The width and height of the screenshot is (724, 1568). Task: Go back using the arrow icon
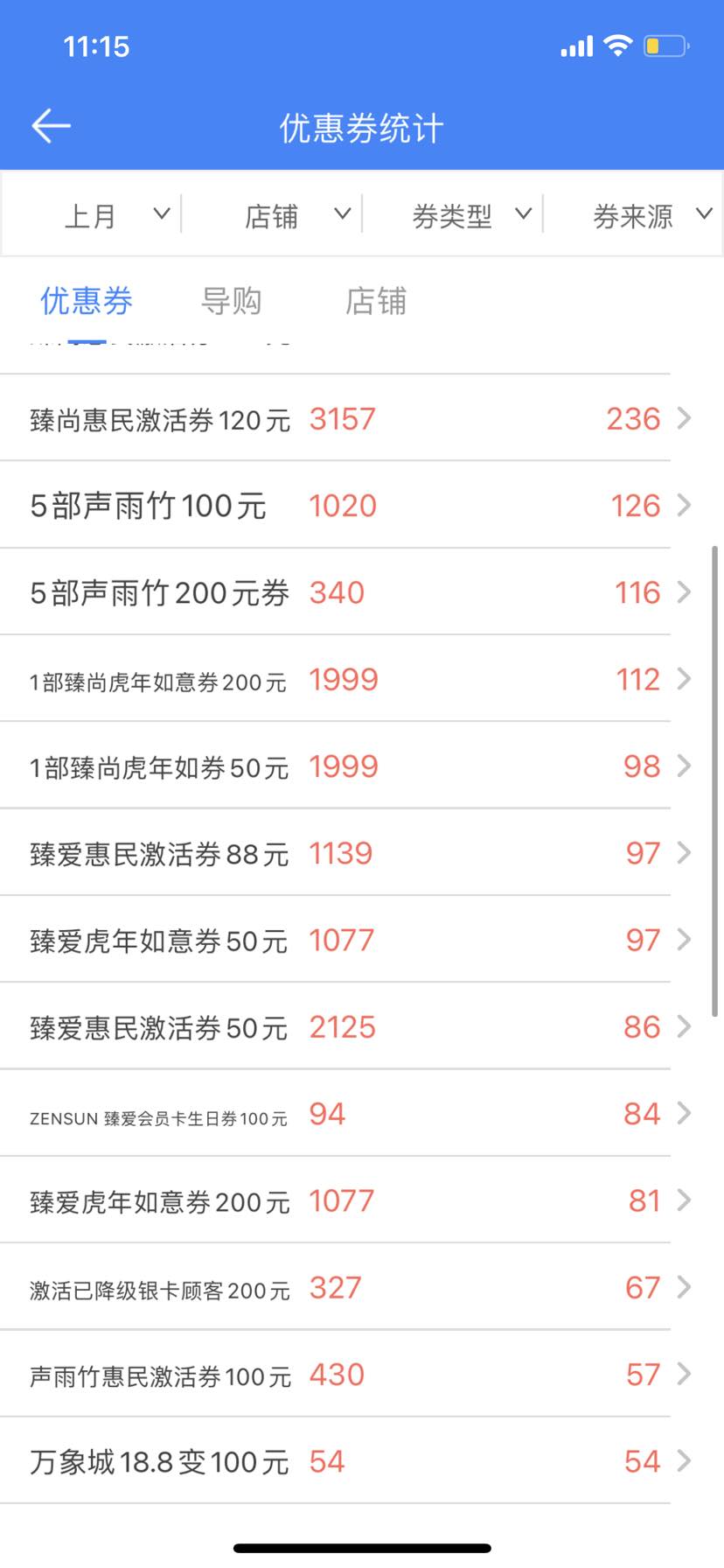[x=51, y=126]
